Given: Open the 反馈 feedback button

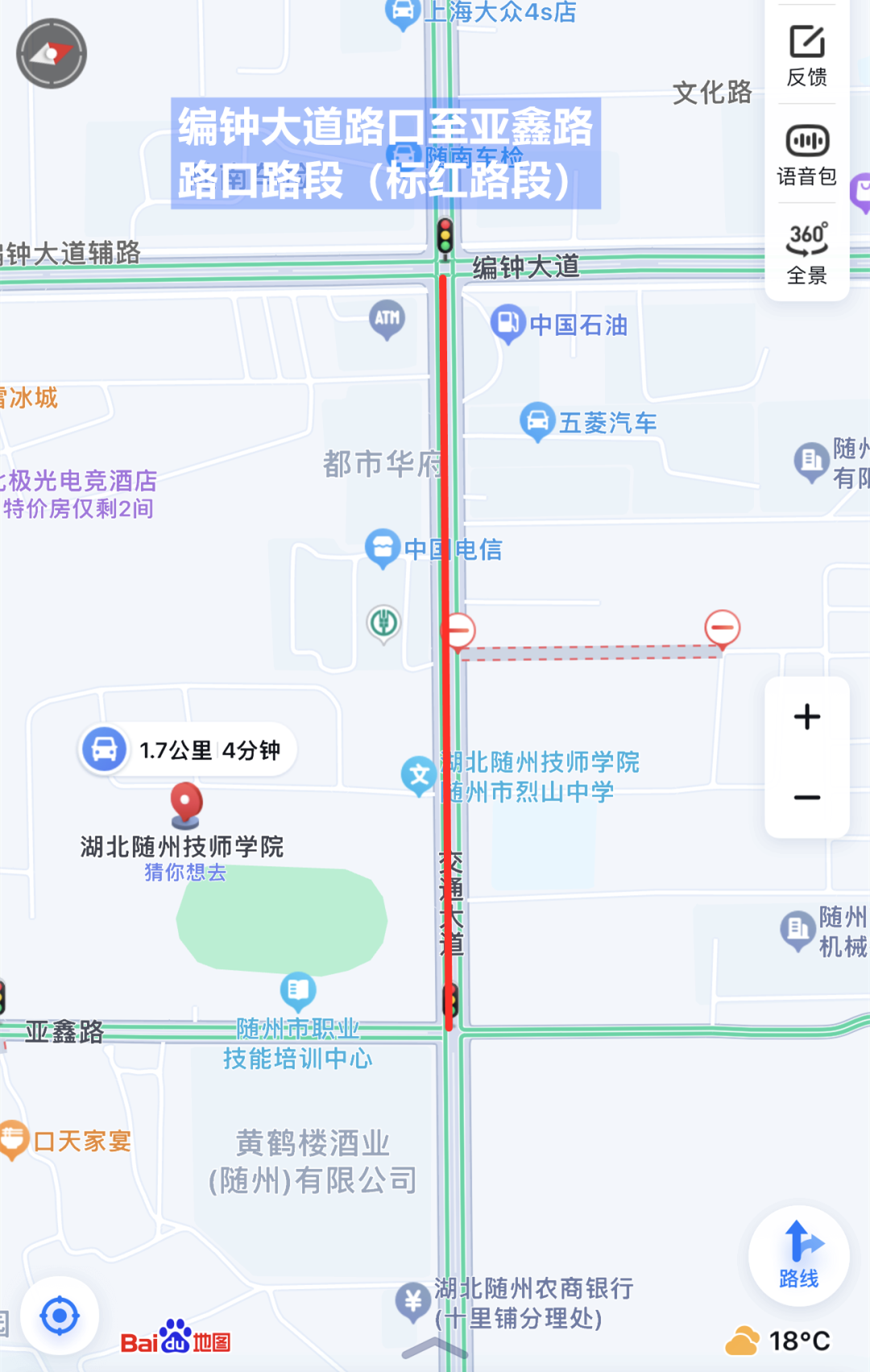Looking at the screenshot, I should [806, 55].
